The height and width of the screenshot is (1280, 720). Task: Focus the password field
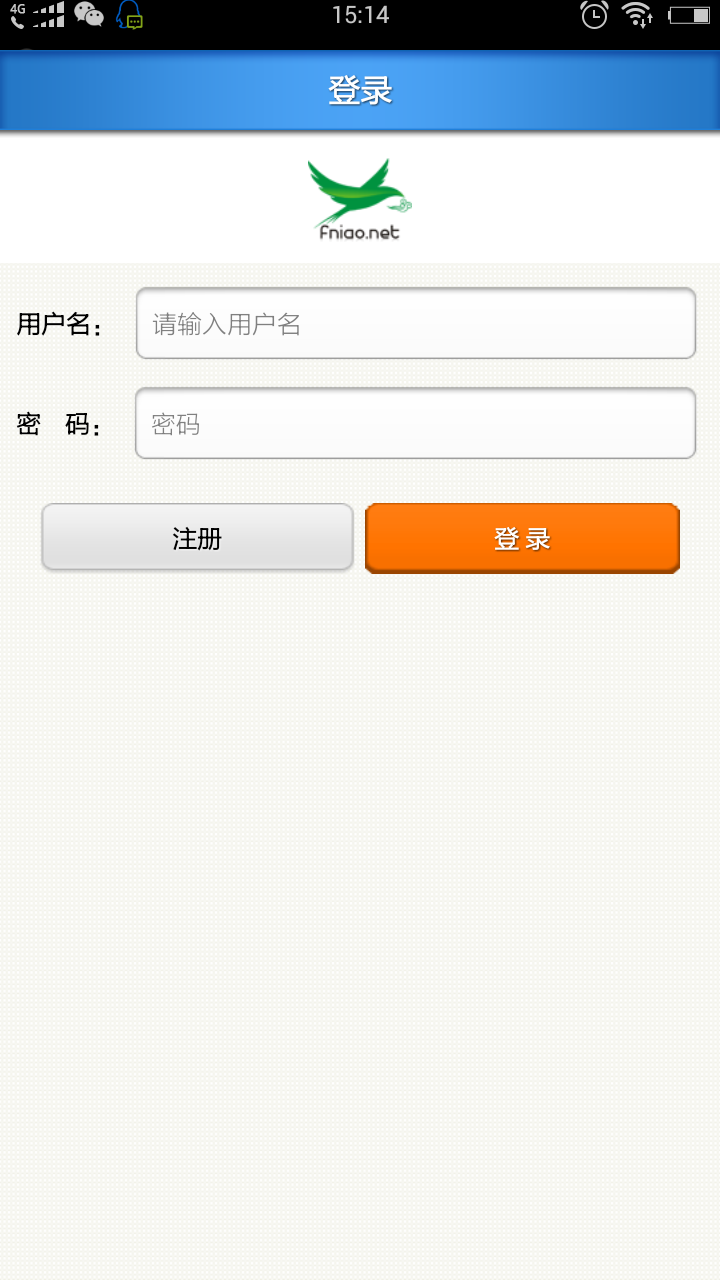[x=415, y=423]
